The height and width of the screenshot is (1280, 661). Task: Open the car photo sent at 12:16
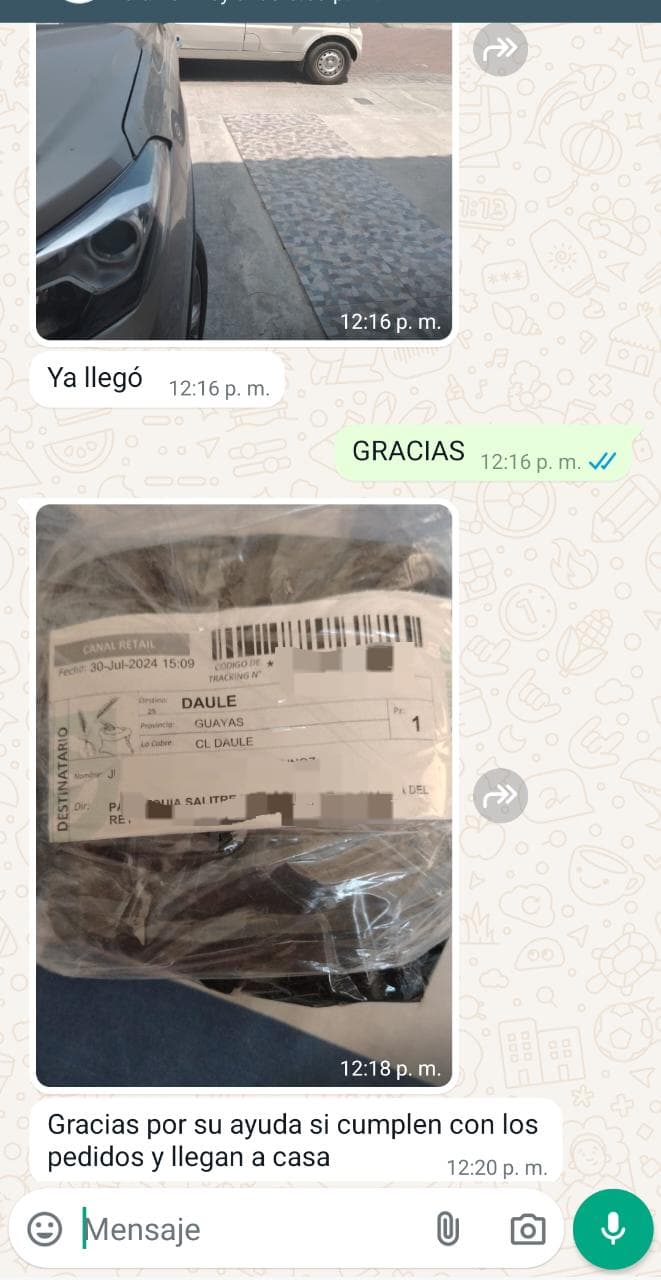pos(243,180)
